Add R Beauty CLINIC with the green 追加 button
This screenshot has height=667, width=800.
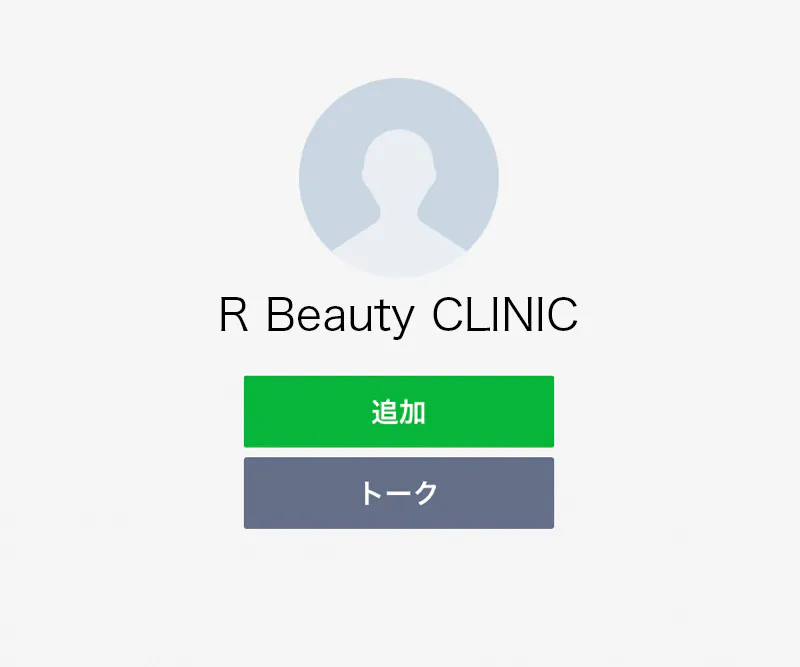click(x=398, y=412)
